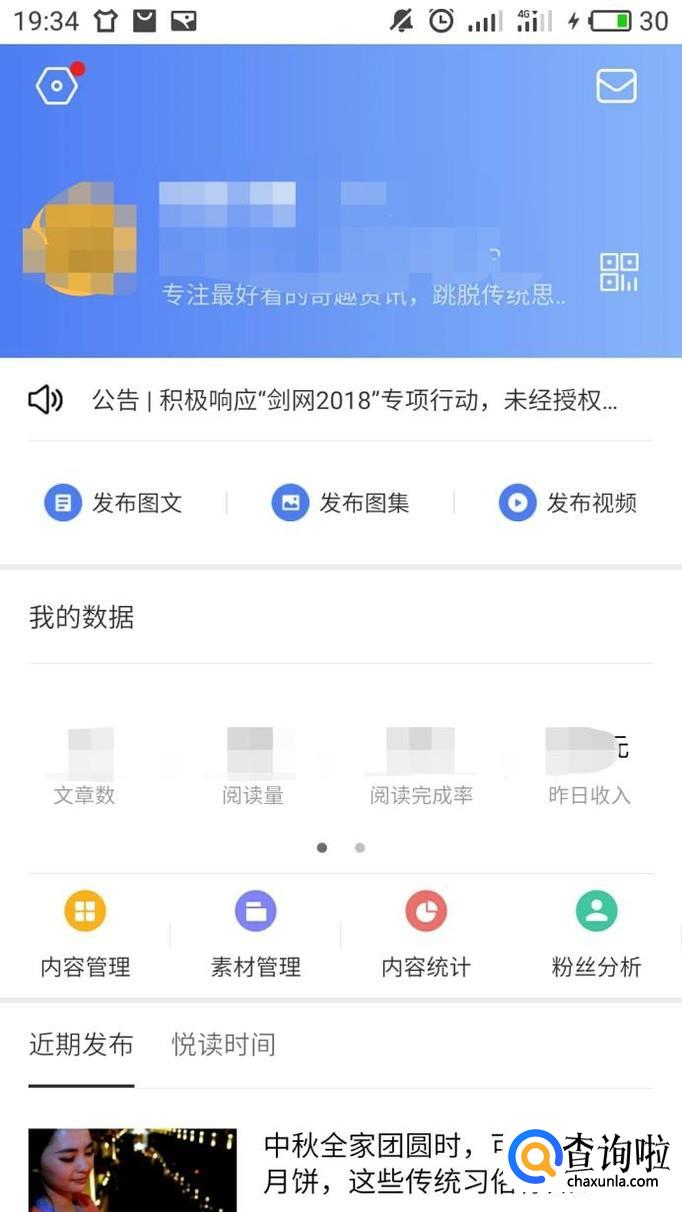This screenshot has width=682, height=1212.
Task: Choose 发布视频 to publish a video
Action: pos(568,503)
